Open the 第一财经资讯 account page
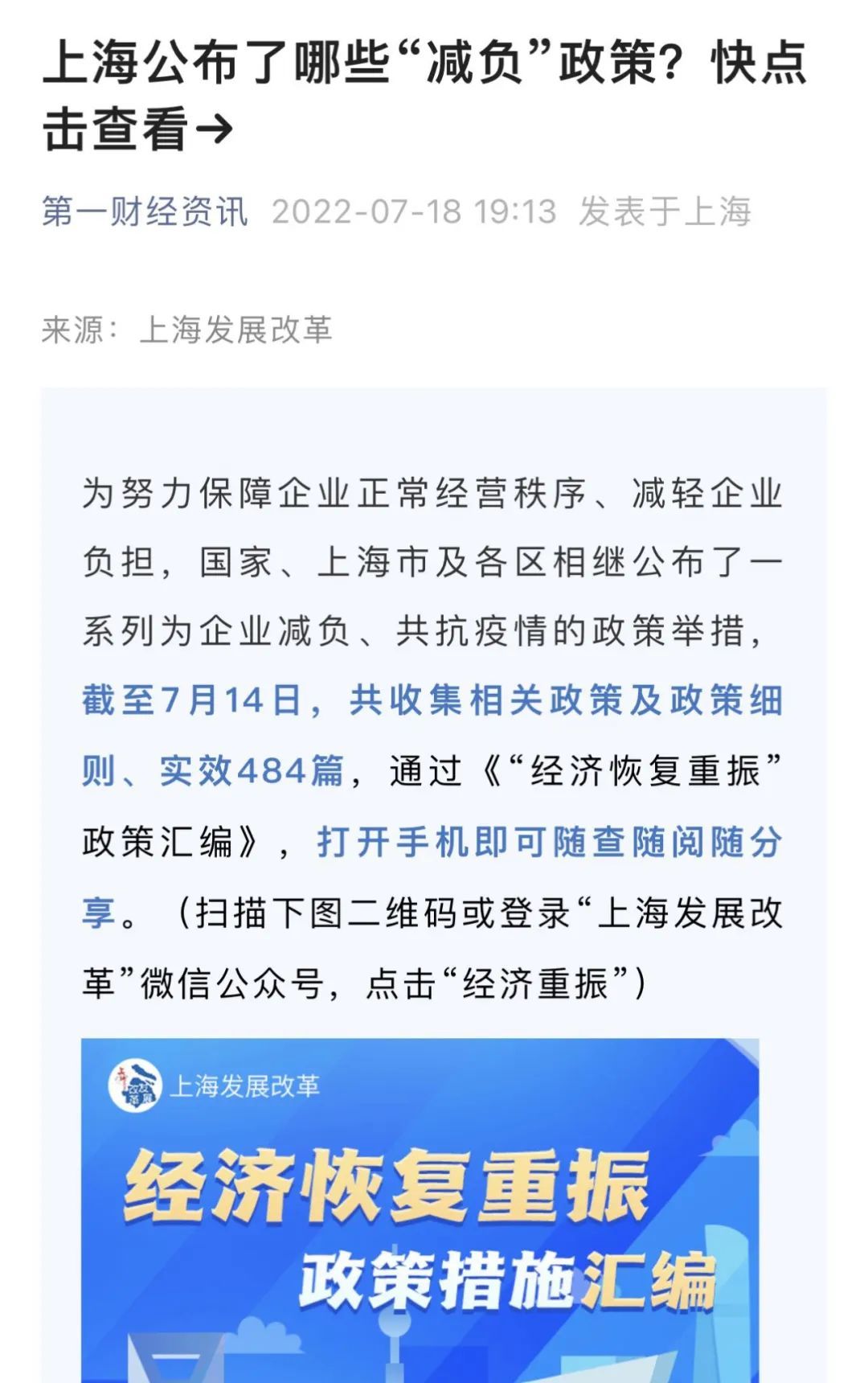 145,212
